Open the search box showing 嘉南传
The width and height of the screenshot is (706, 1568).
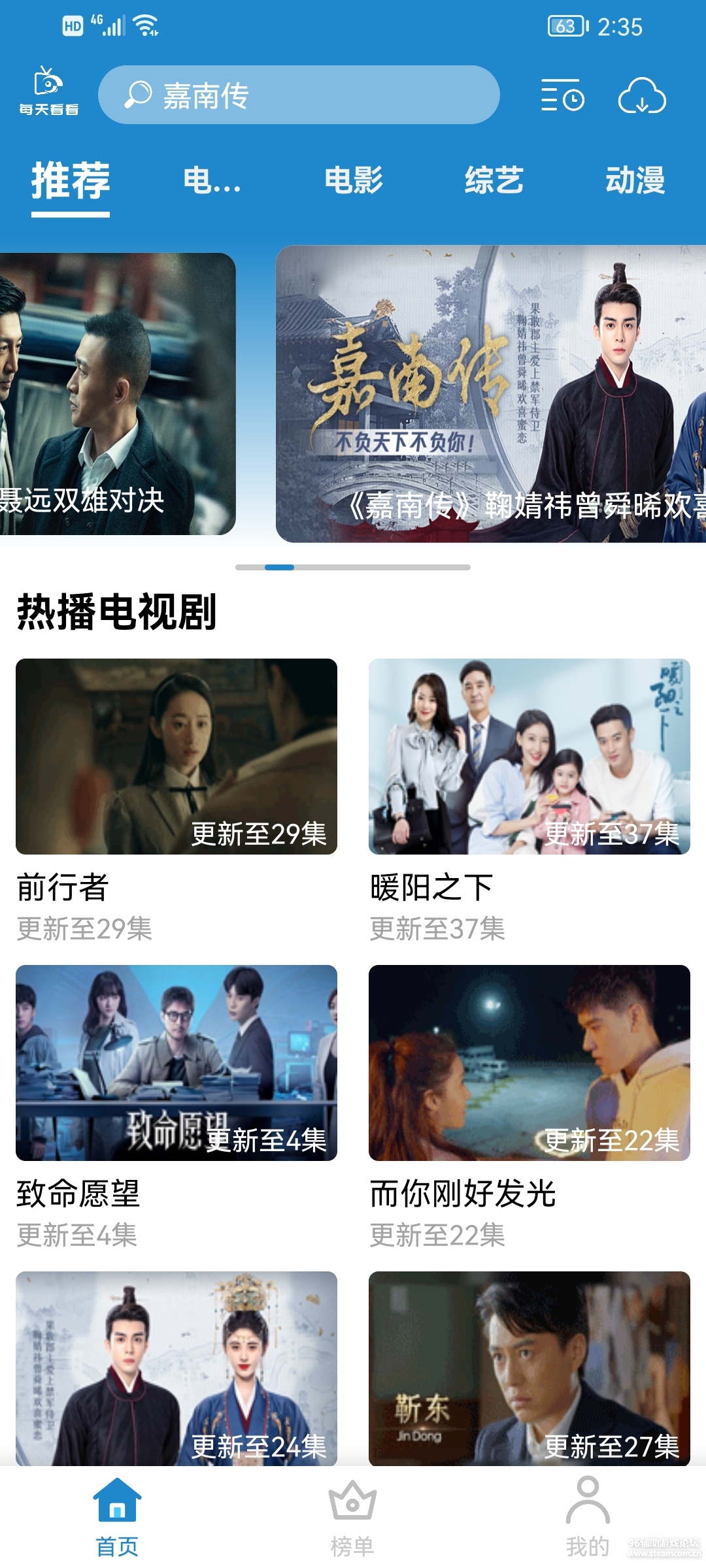[299, 95]
